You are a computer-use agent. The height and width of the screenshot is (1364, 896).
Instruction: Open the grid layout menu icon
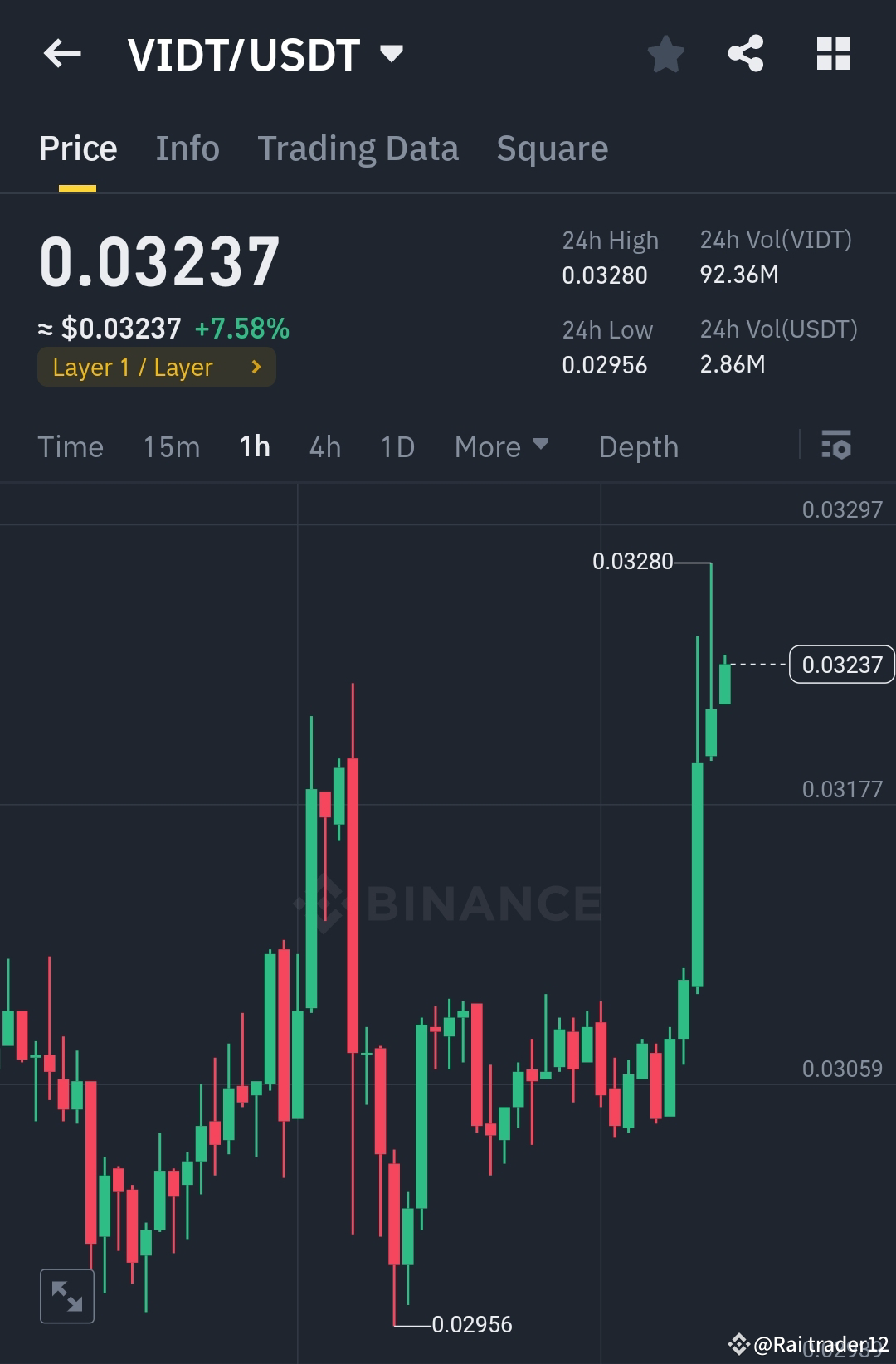[x=832, y=53]
